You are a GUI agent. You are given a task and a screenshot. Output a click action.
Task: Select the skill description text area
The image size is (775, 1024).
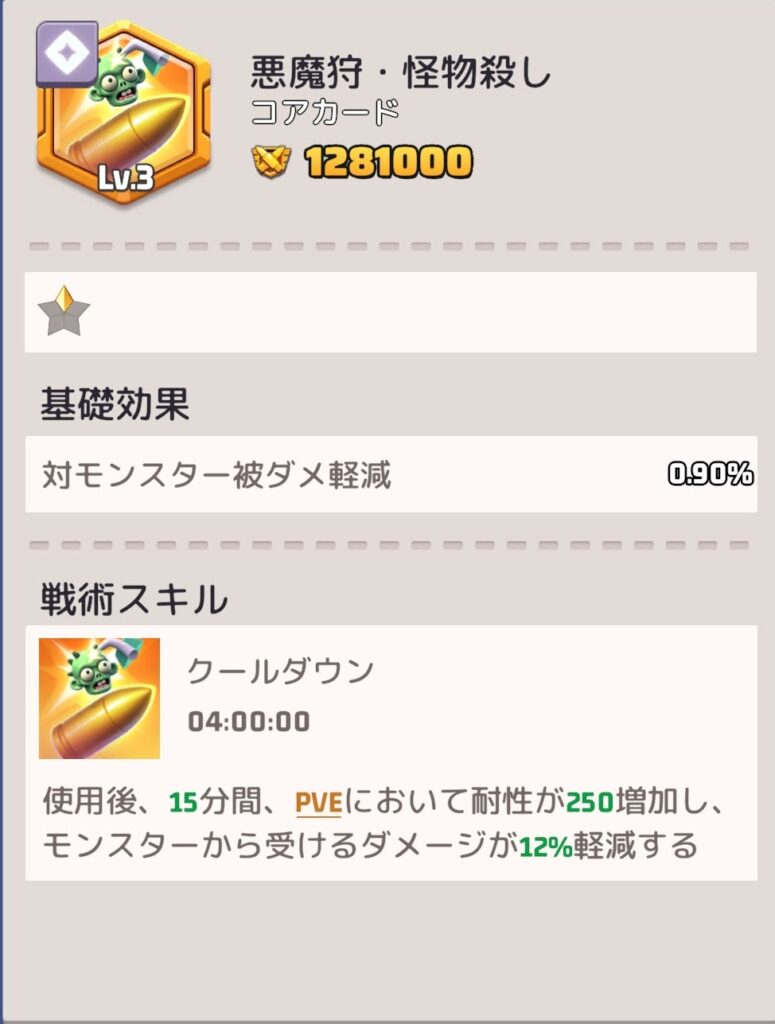pos(390,820)
